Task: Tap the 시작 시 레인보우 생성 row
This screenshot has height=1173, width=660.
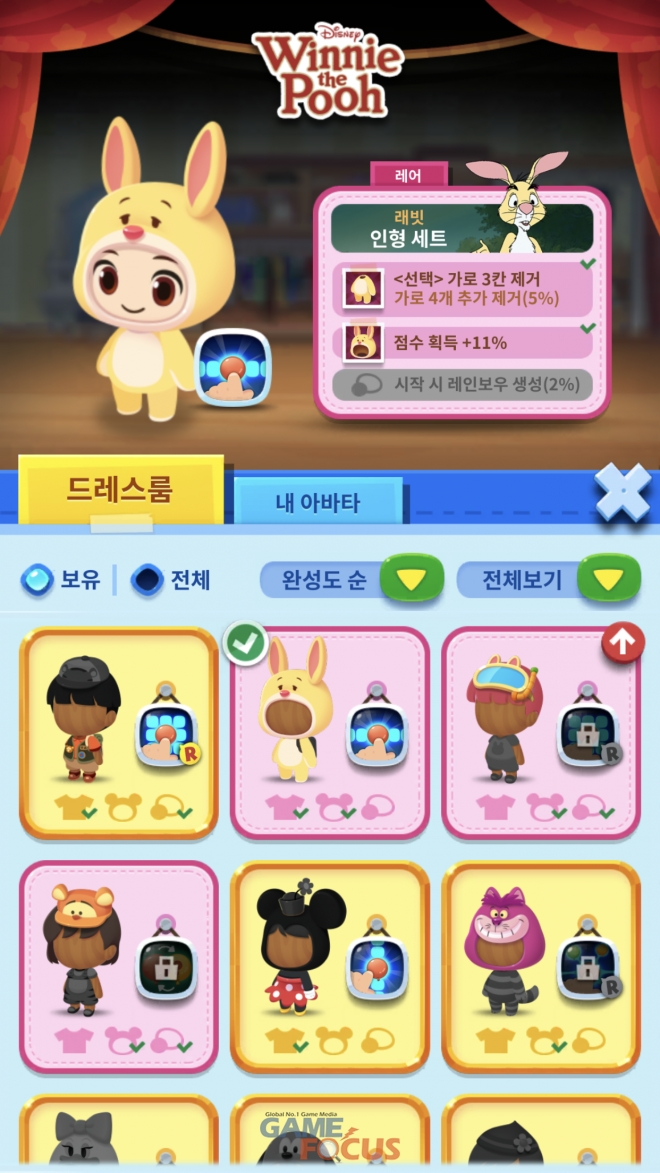Action: (x=462, y=385)
